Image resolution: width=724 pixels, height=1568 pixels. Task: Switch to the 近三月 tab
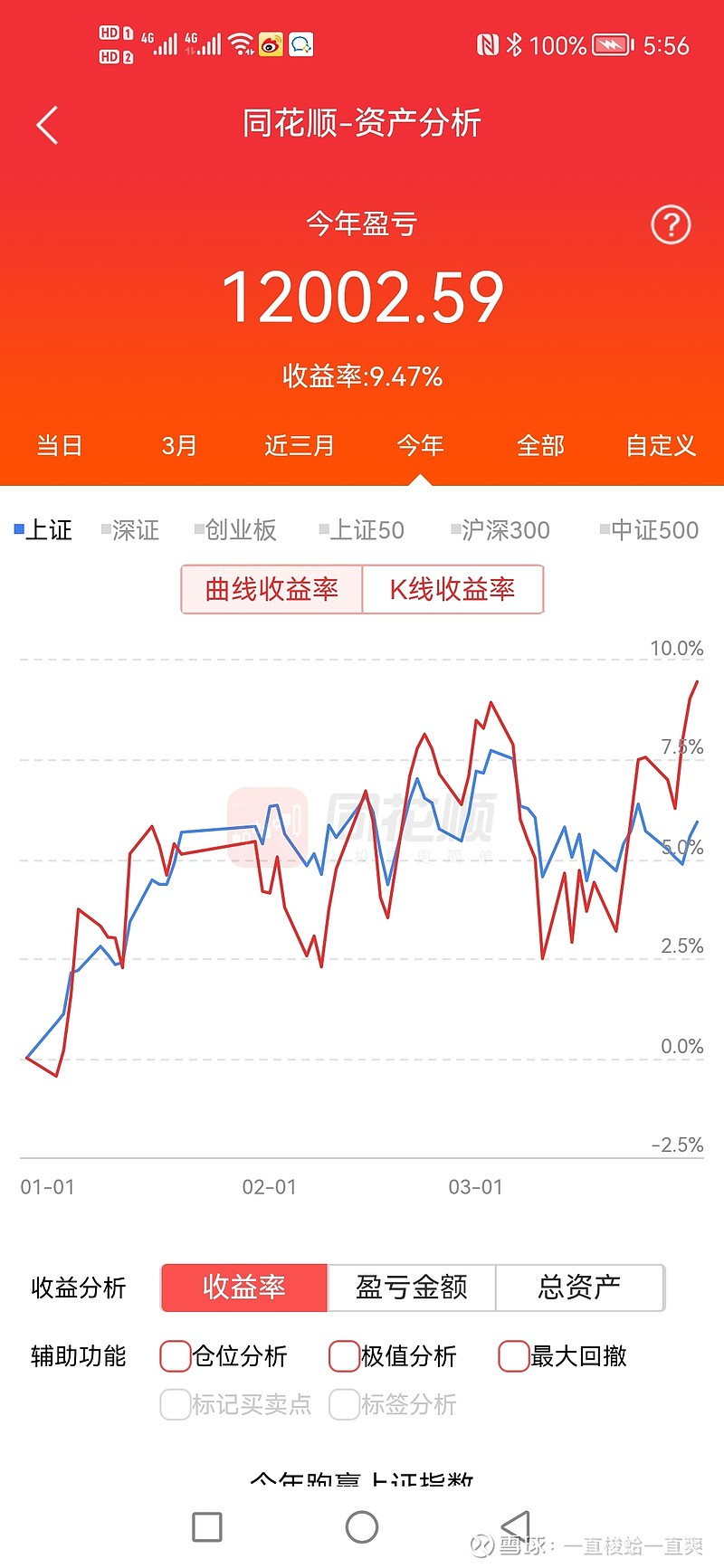pos(300,445)
